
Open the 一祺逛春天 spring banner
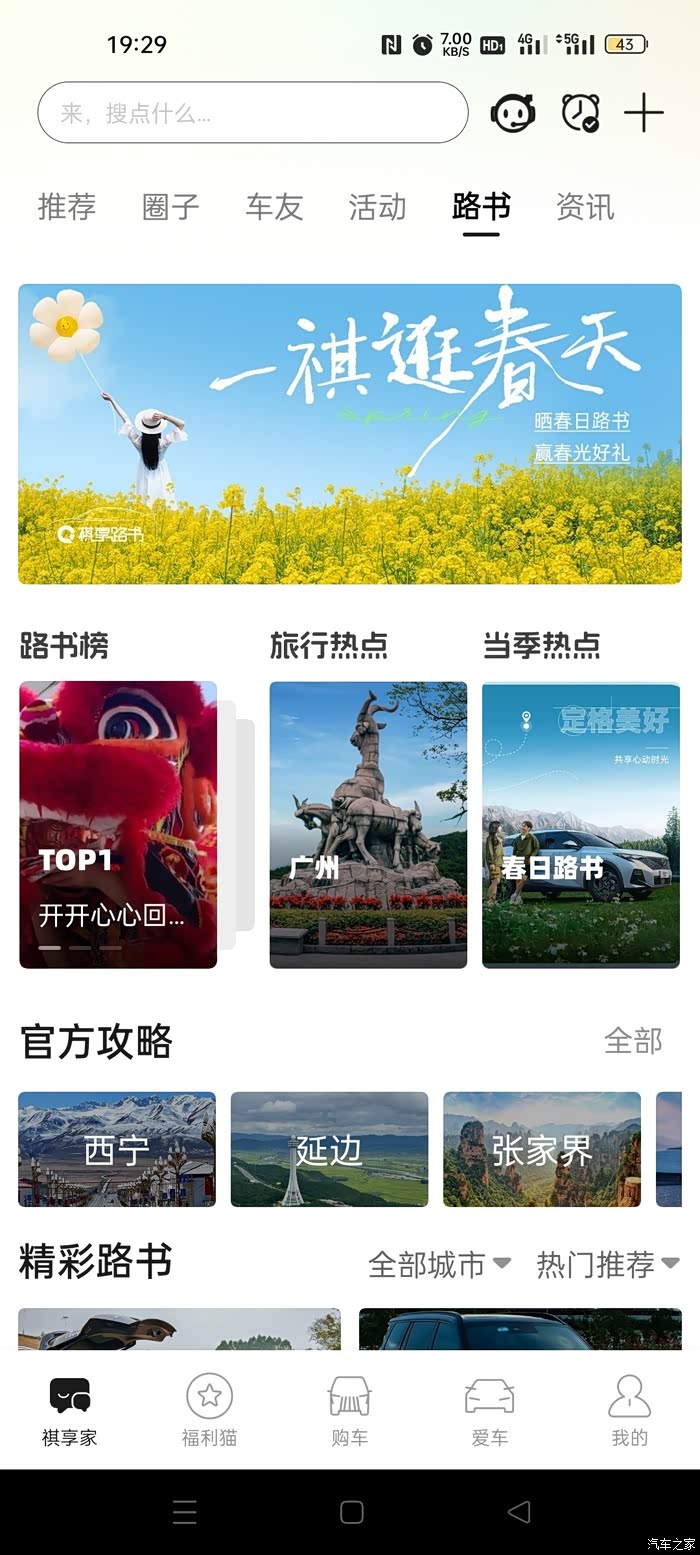click(x=350, y=434)
